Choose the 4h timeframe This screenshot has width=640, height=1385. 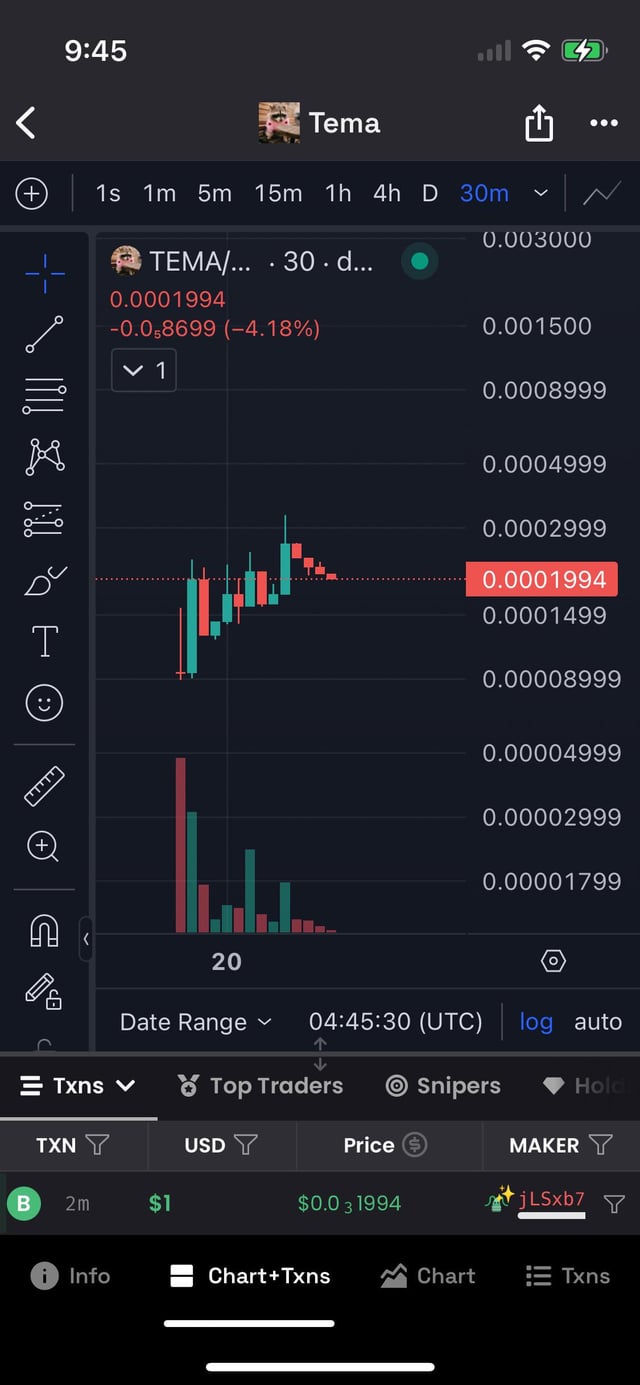click(387, 193)
